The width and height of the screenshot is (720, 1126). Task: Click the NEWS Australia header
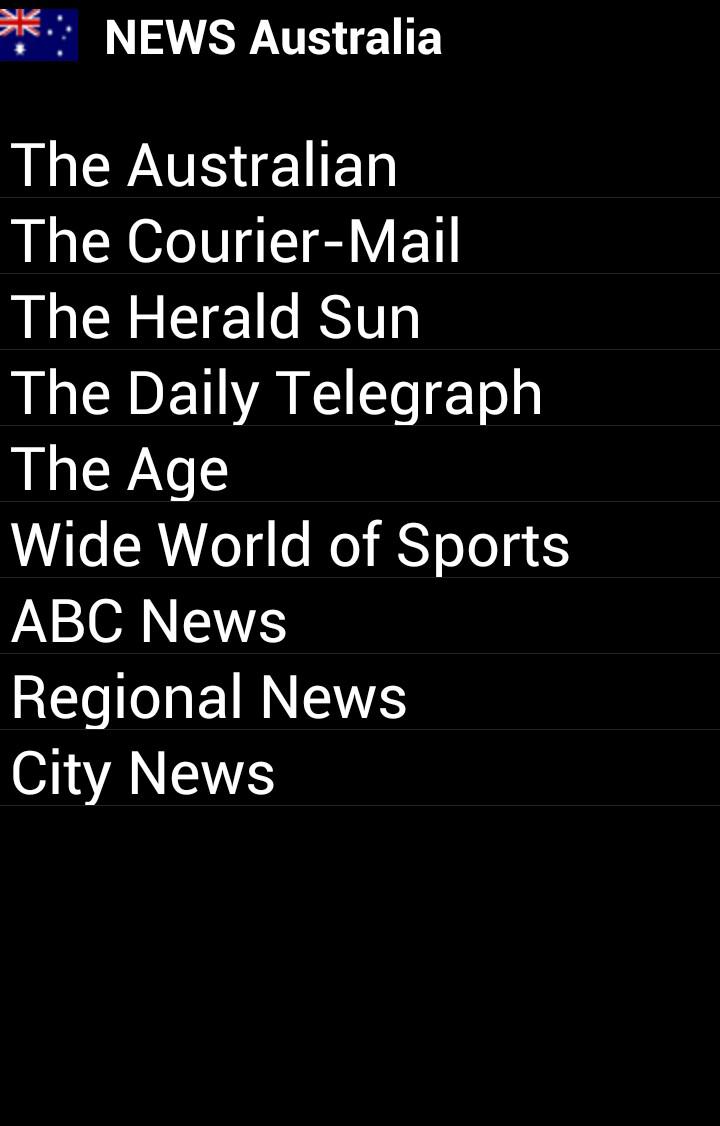point(273,39)
